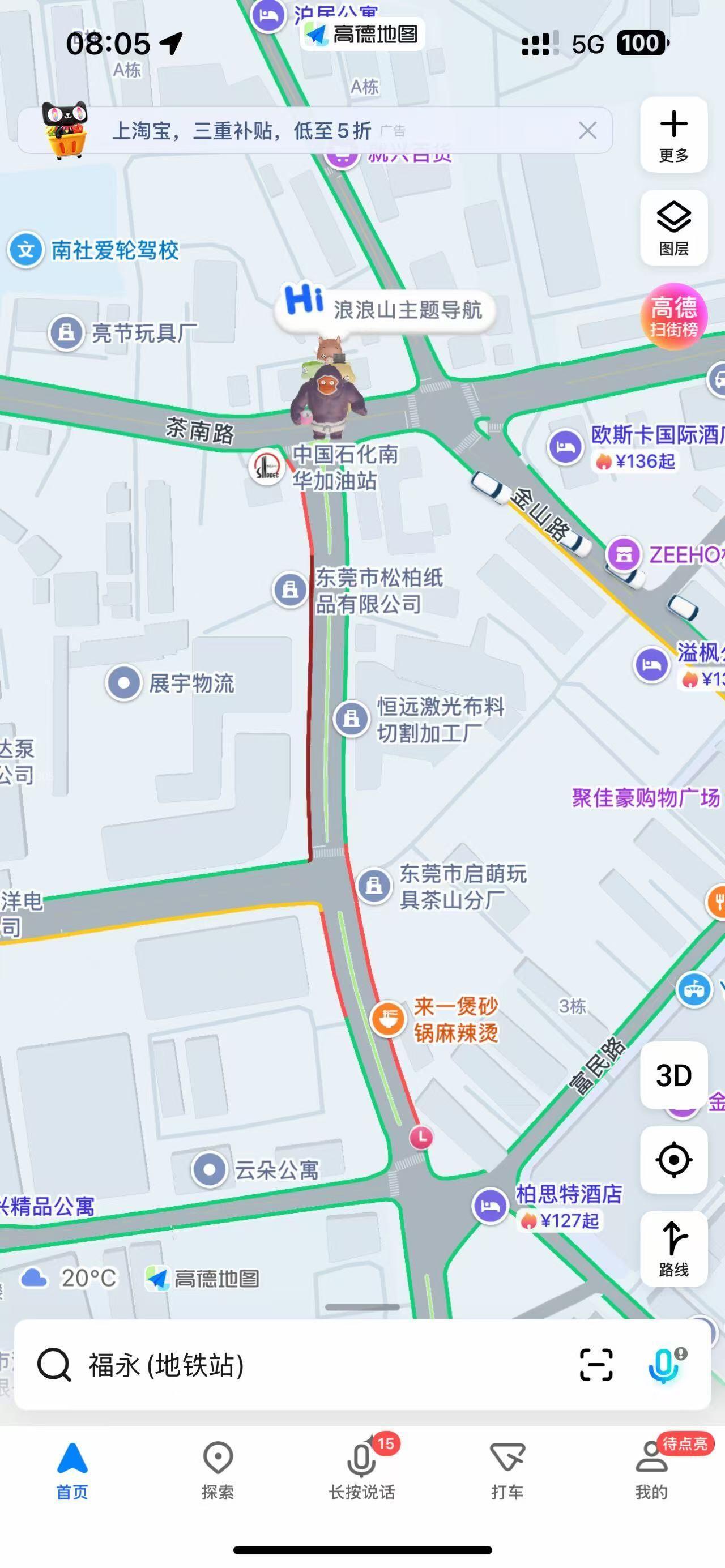Open the 路线 route planner
Screen dimensions: 725x1568
[673, 1248]
